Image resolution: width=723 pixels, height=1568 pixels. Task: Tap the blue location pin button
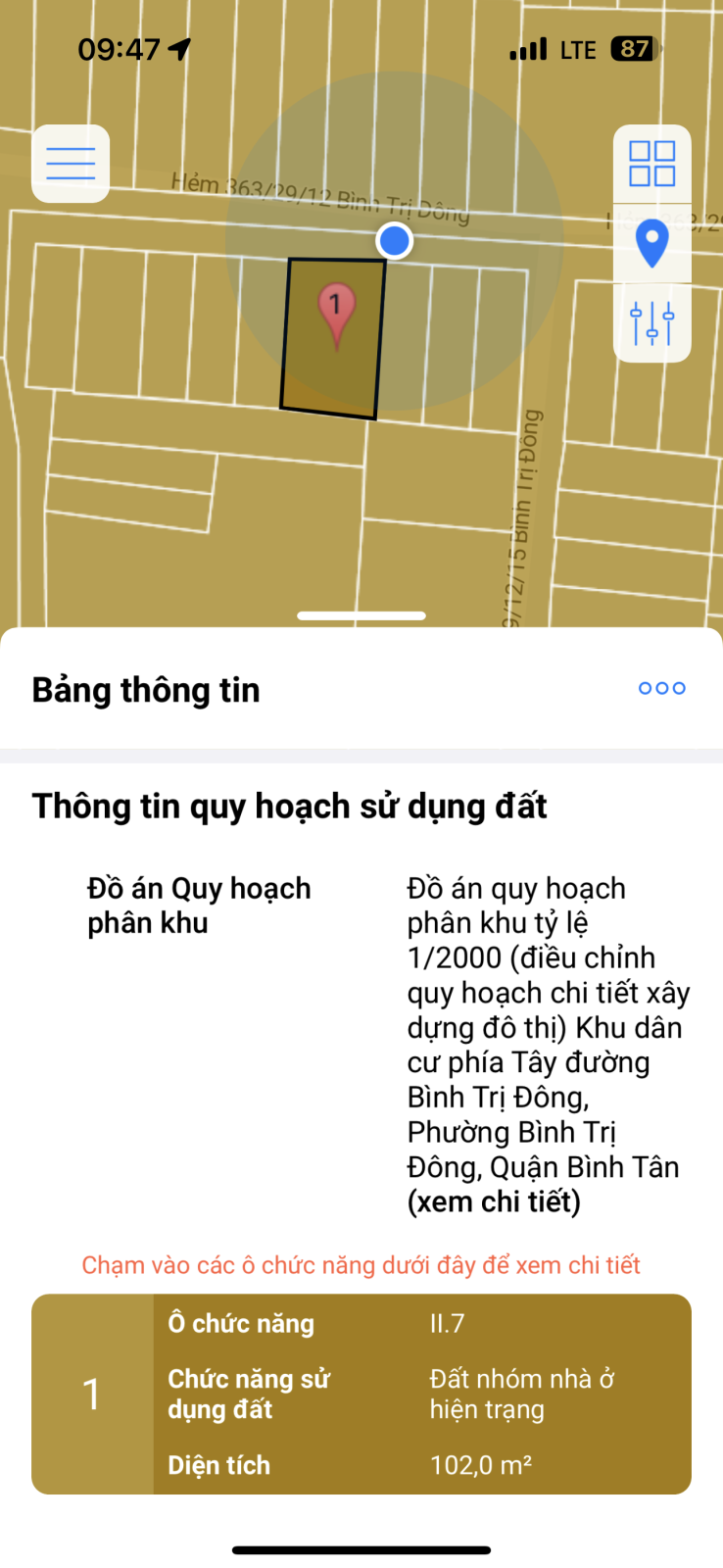651,243
